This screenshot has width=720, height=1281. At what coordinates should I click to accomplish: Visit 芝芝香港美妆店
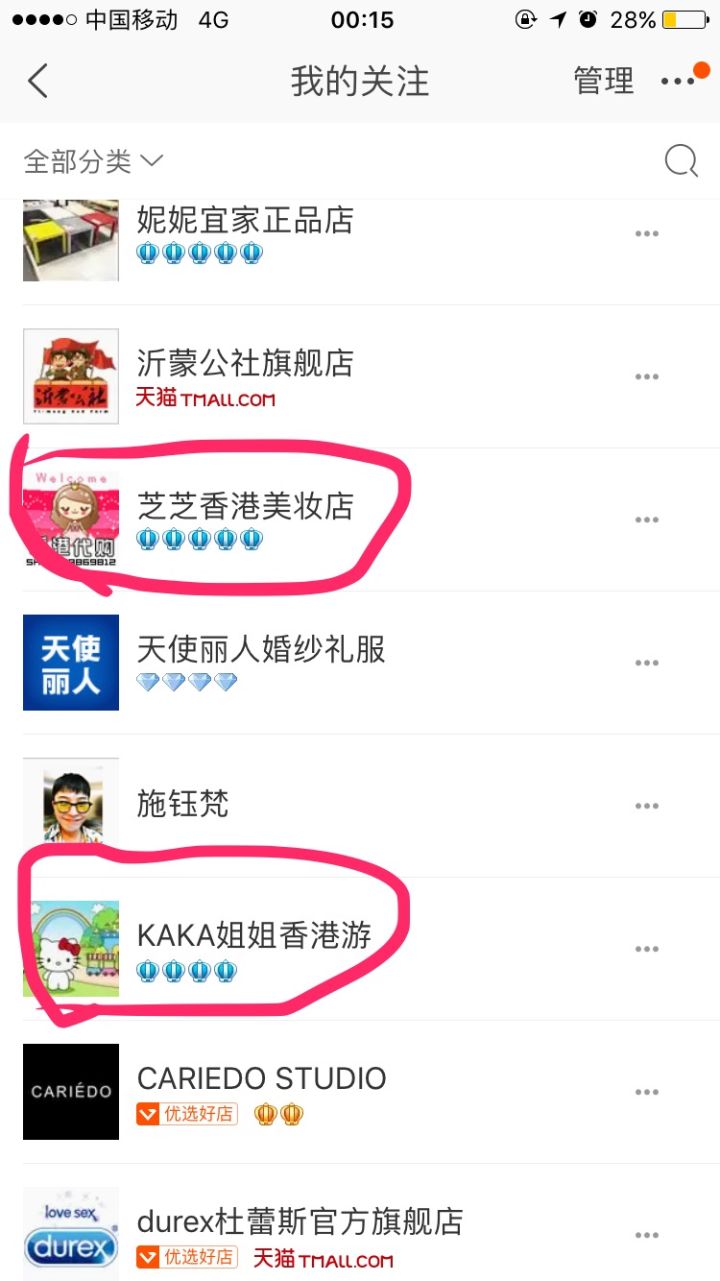[245, 507]
